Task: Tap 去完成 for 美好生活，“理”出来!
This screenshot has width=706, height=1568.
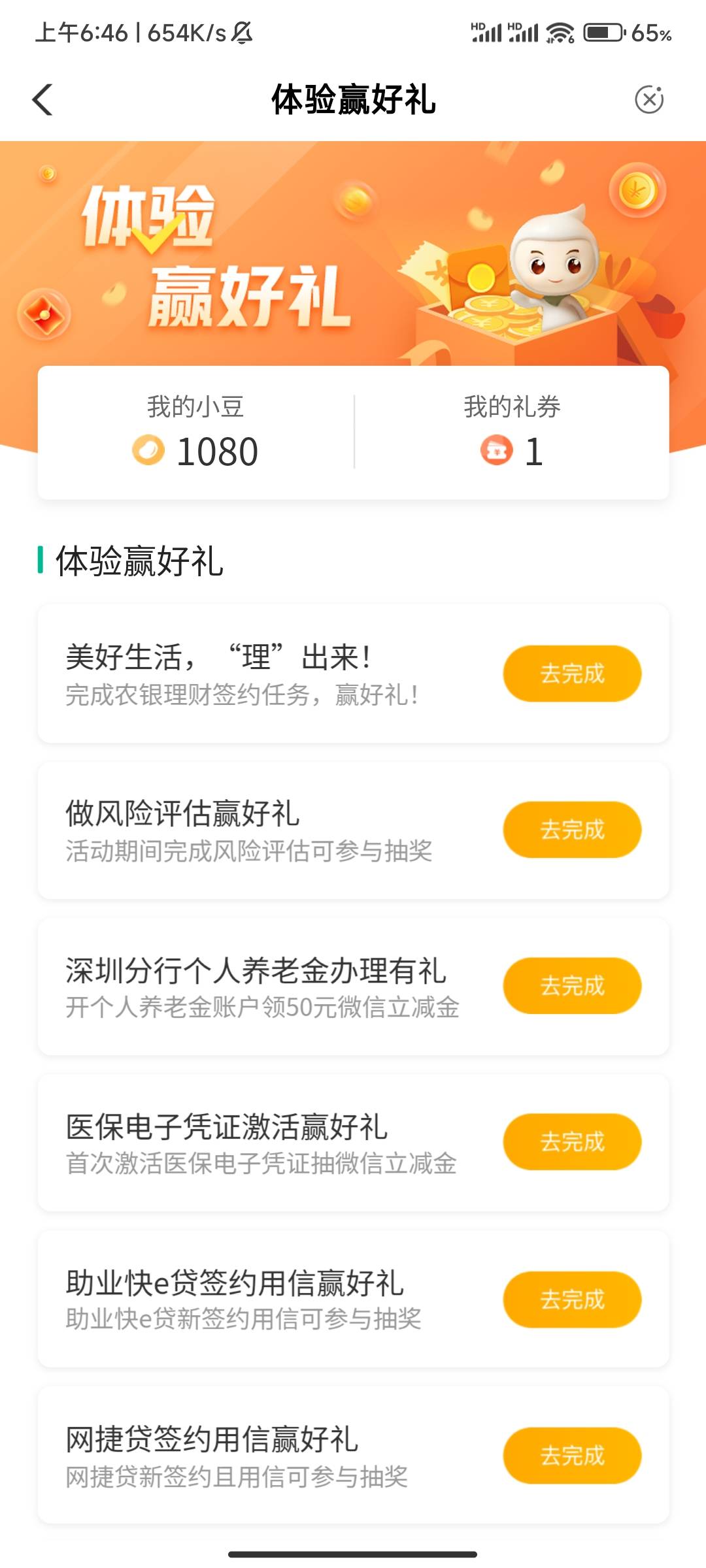Action: tap(572, 674)
